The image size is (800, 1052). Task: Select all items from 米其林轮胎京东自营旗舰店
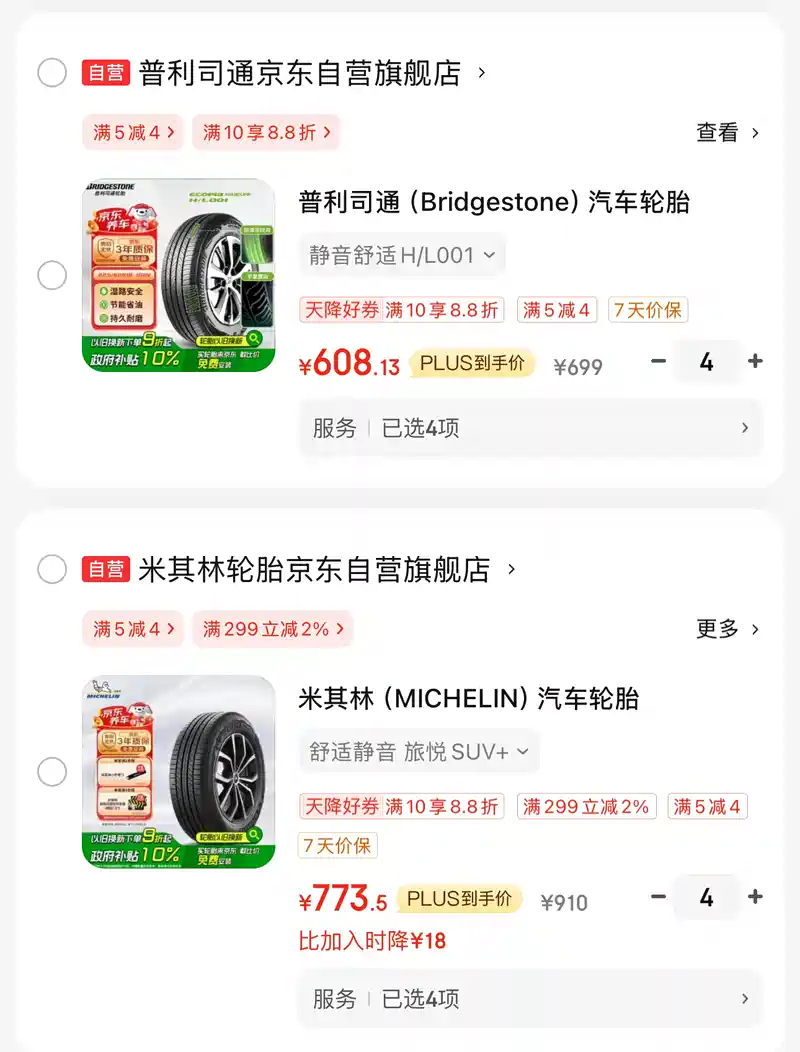coord(52,570)
